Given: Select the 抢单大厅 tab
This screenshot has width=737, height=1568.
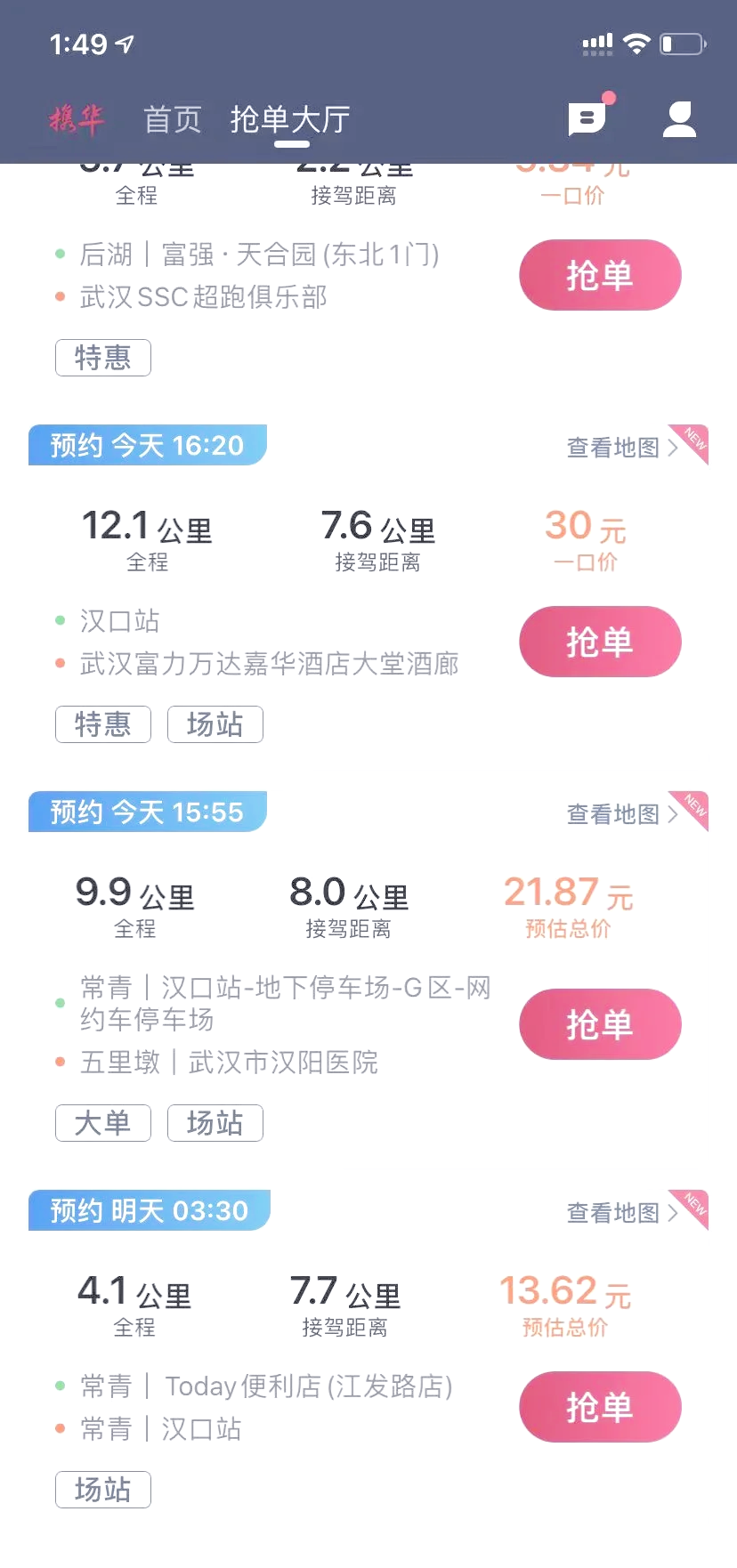Looking at the screenshot, I should pyautogui.click(x=290, y=119).
